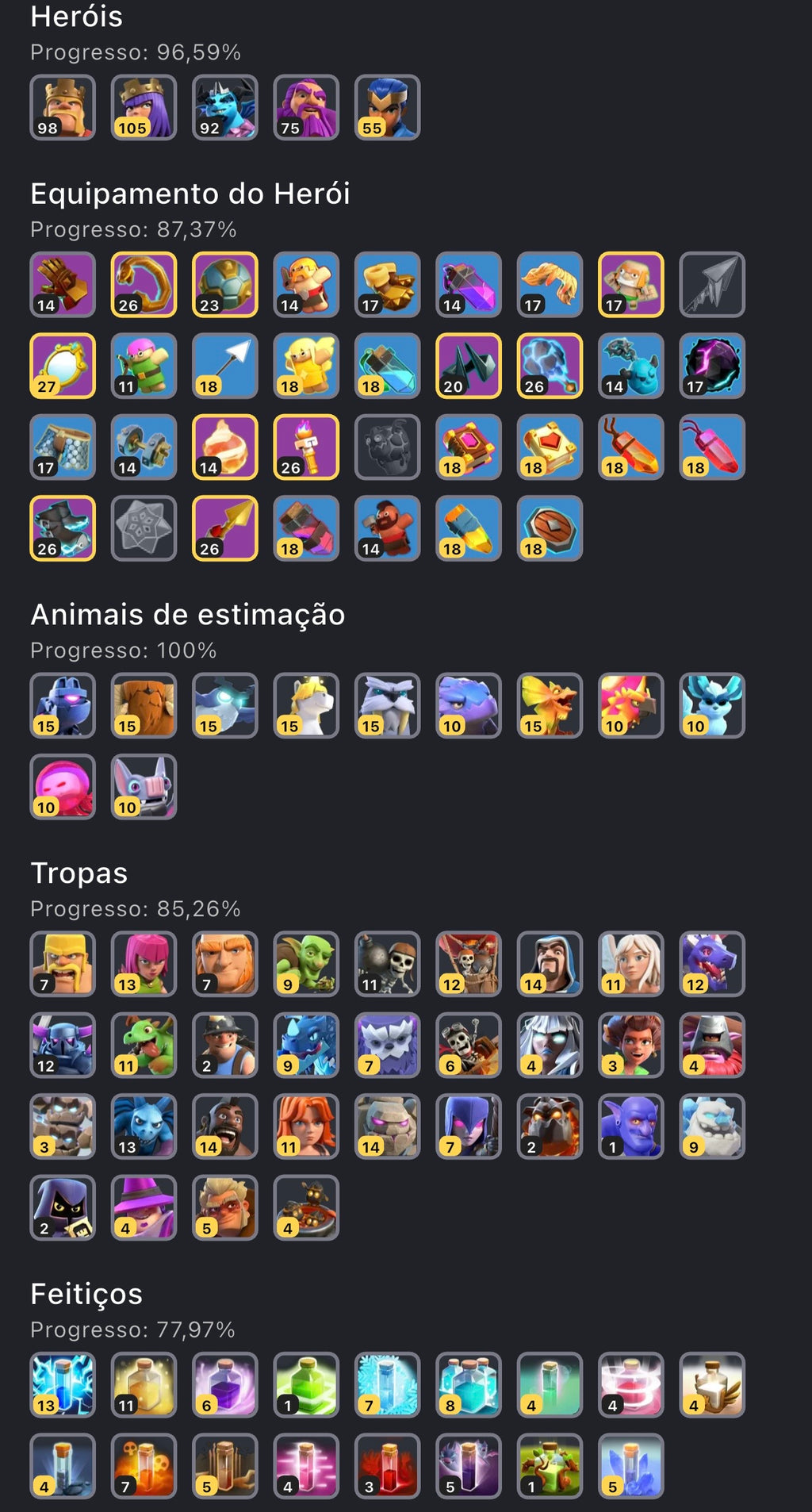The width and height of the screenshot is (812, 1512).
Task: Open the Barbarian King hero tile
Action: [x=63, y=107]
